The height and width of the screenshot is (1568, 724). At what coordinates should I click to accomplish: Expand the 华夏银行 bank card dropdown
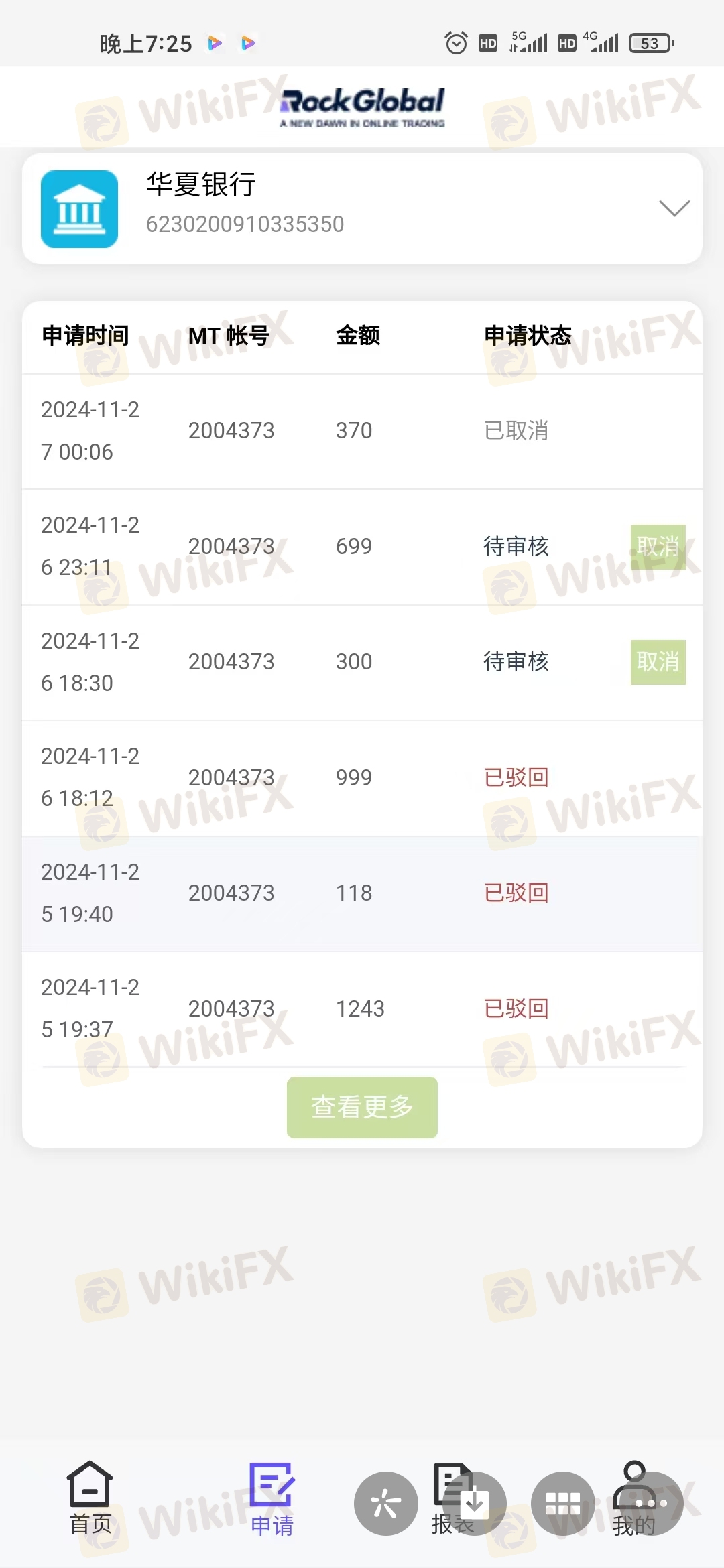(x=674, y=208)
